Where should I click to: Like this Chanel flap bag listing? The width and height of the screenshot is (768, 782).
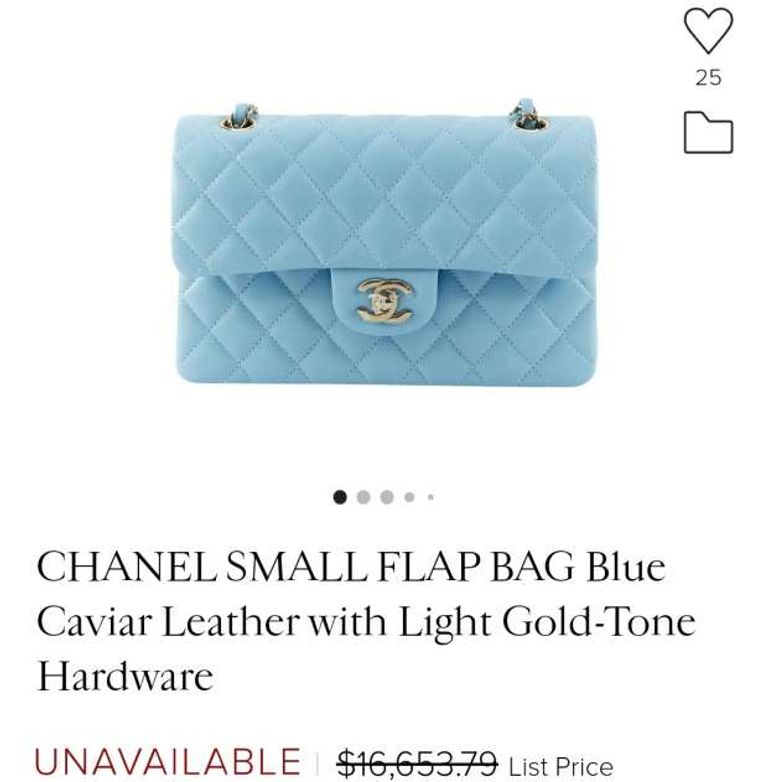[708, 30]
